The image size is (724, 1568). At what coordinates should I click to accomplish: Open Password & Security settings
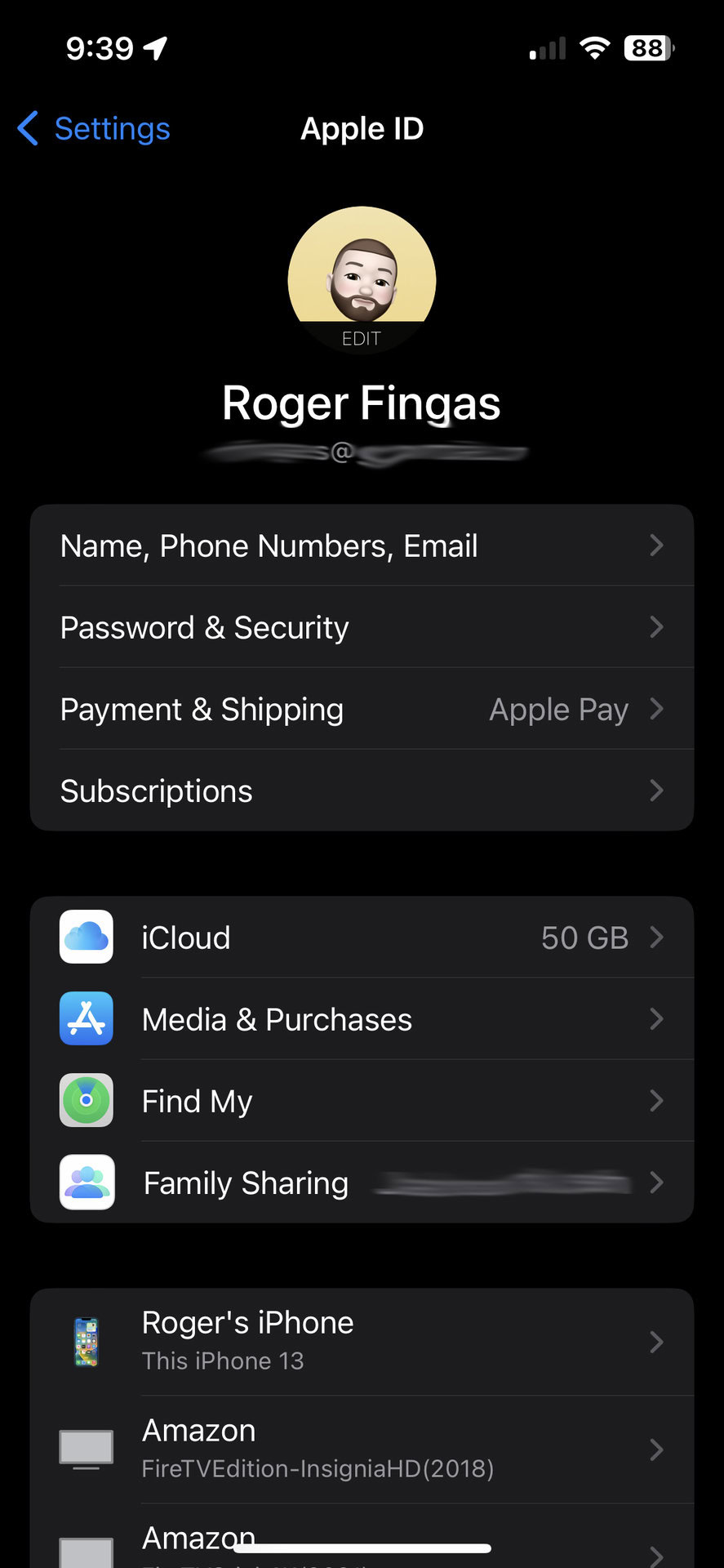pyautogui.click(x=362, y=627)
